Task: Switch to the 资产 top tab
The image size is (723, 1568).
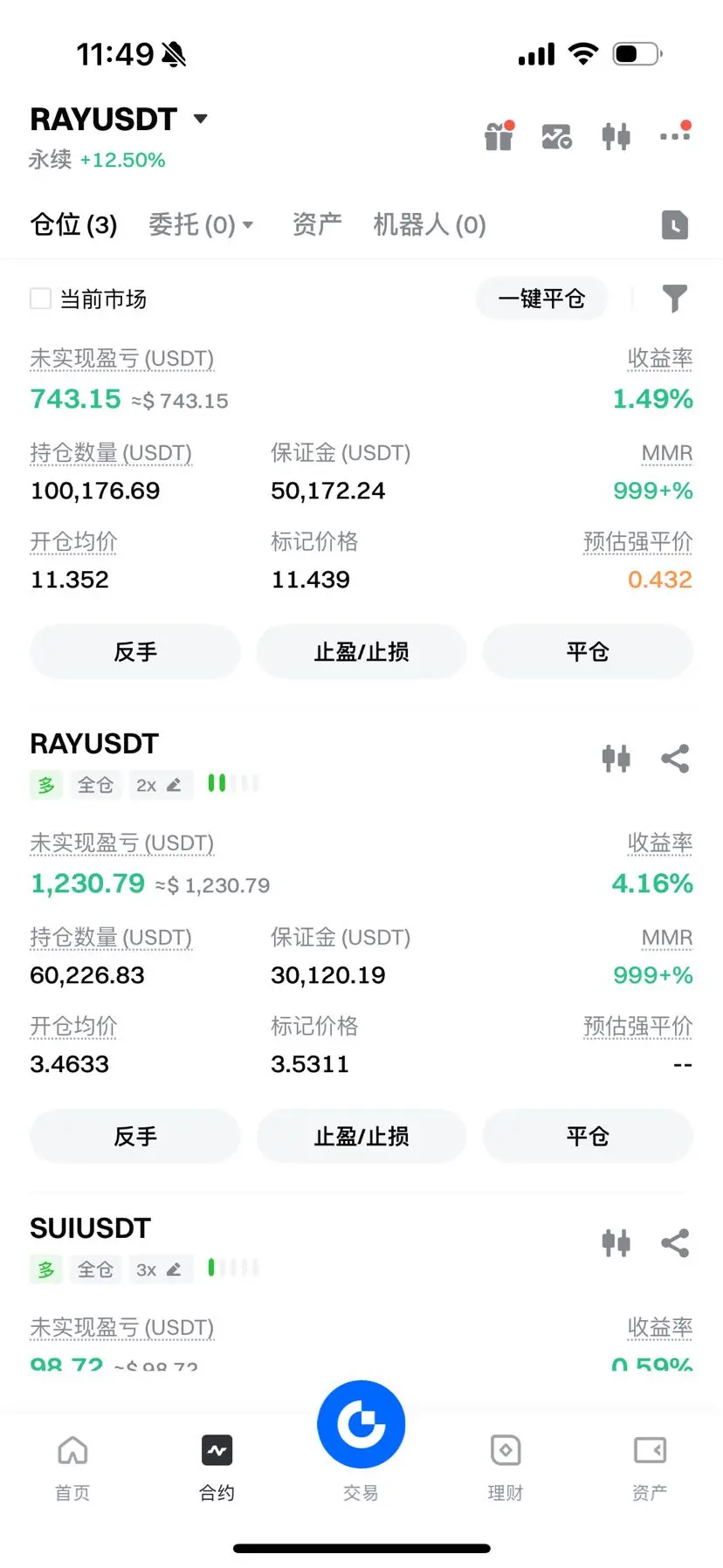Action: pos(317,225)
